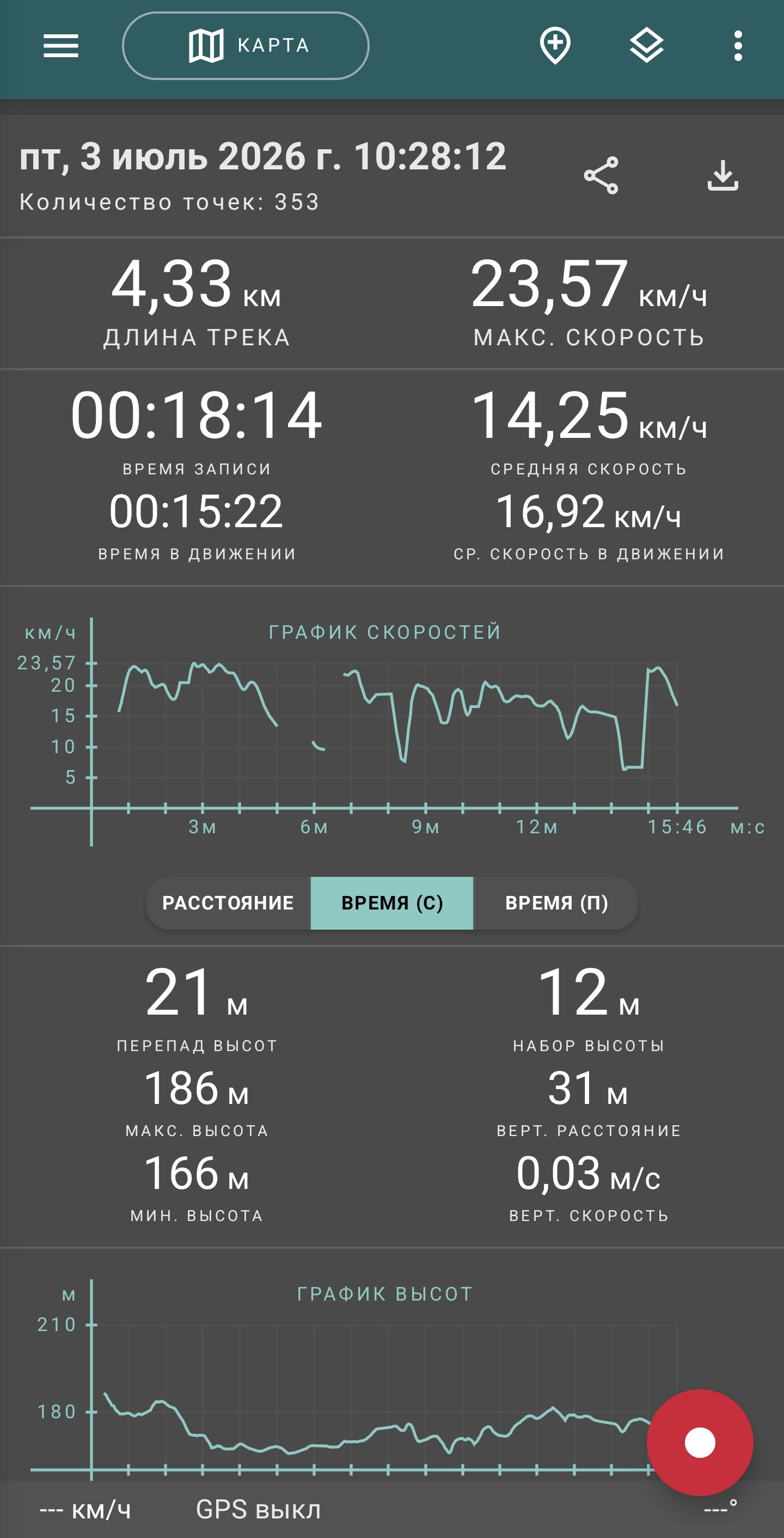Open the three-dot overflow menu
Viewport: 784px width, 1538px height.
[x=738, y=46]
